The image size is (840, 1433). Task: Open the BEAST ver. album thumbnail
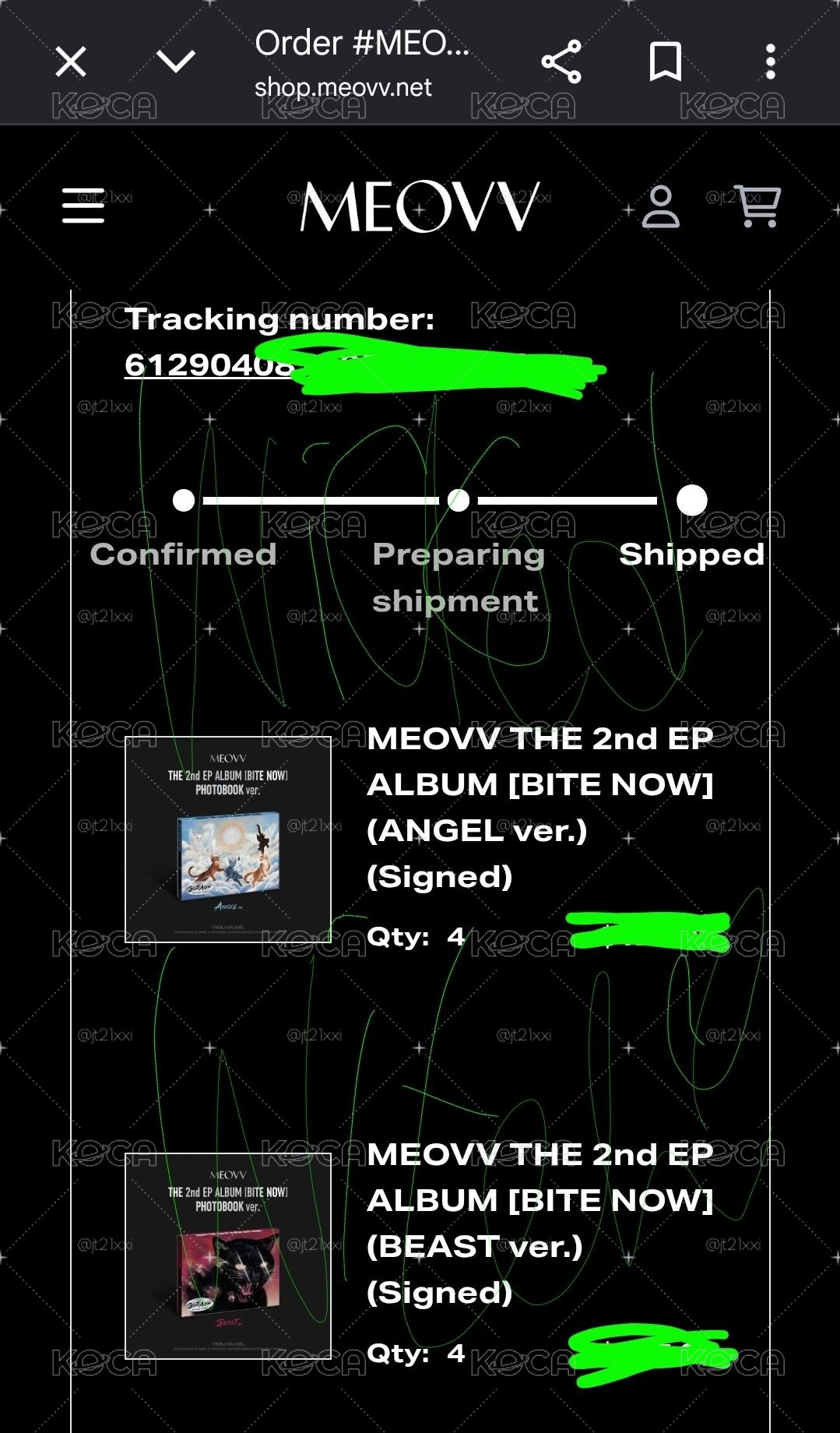[x=228, y=1256]
